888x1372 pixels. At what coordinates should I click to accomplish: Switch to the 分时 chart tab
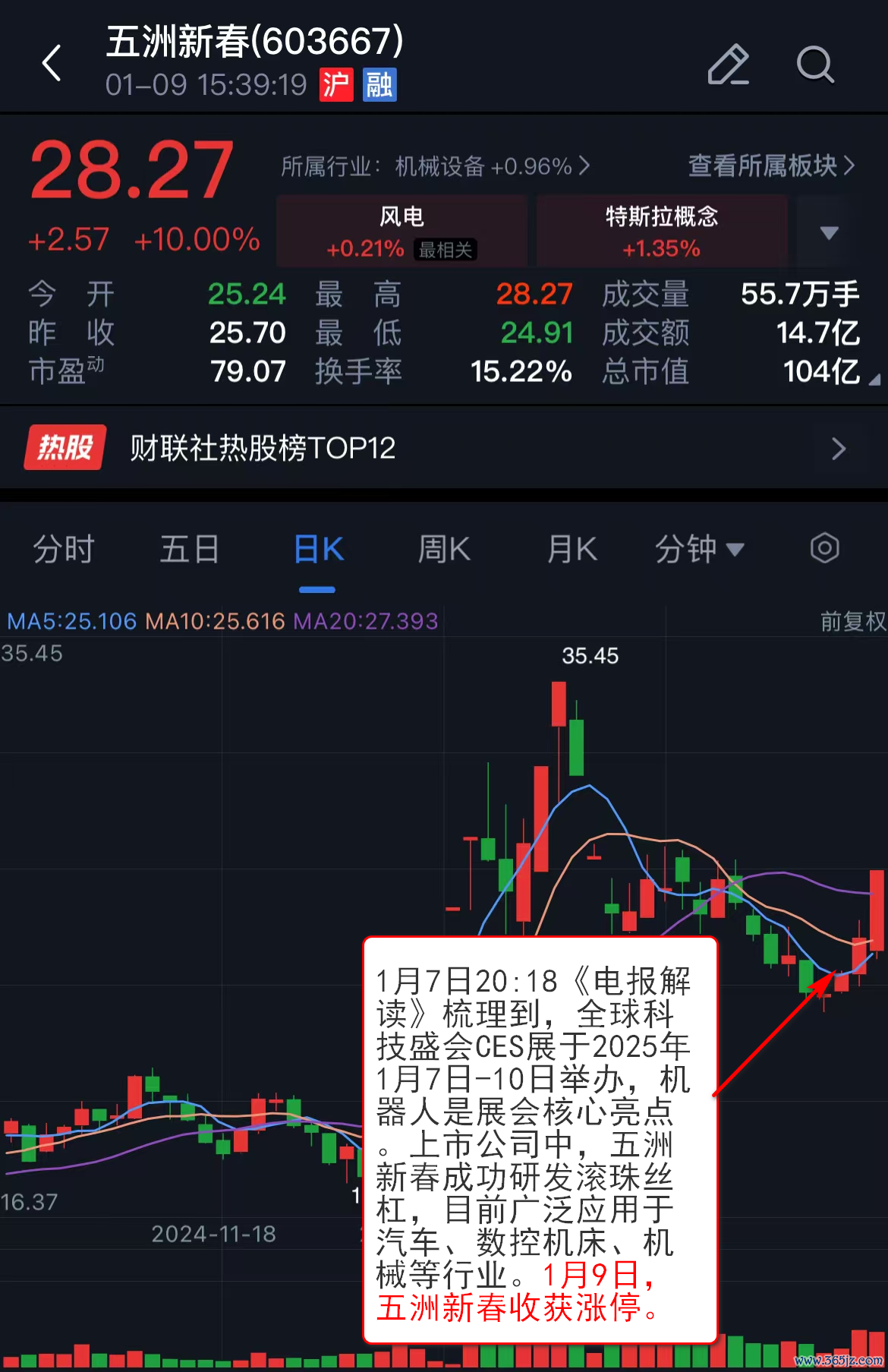[64, 549]
